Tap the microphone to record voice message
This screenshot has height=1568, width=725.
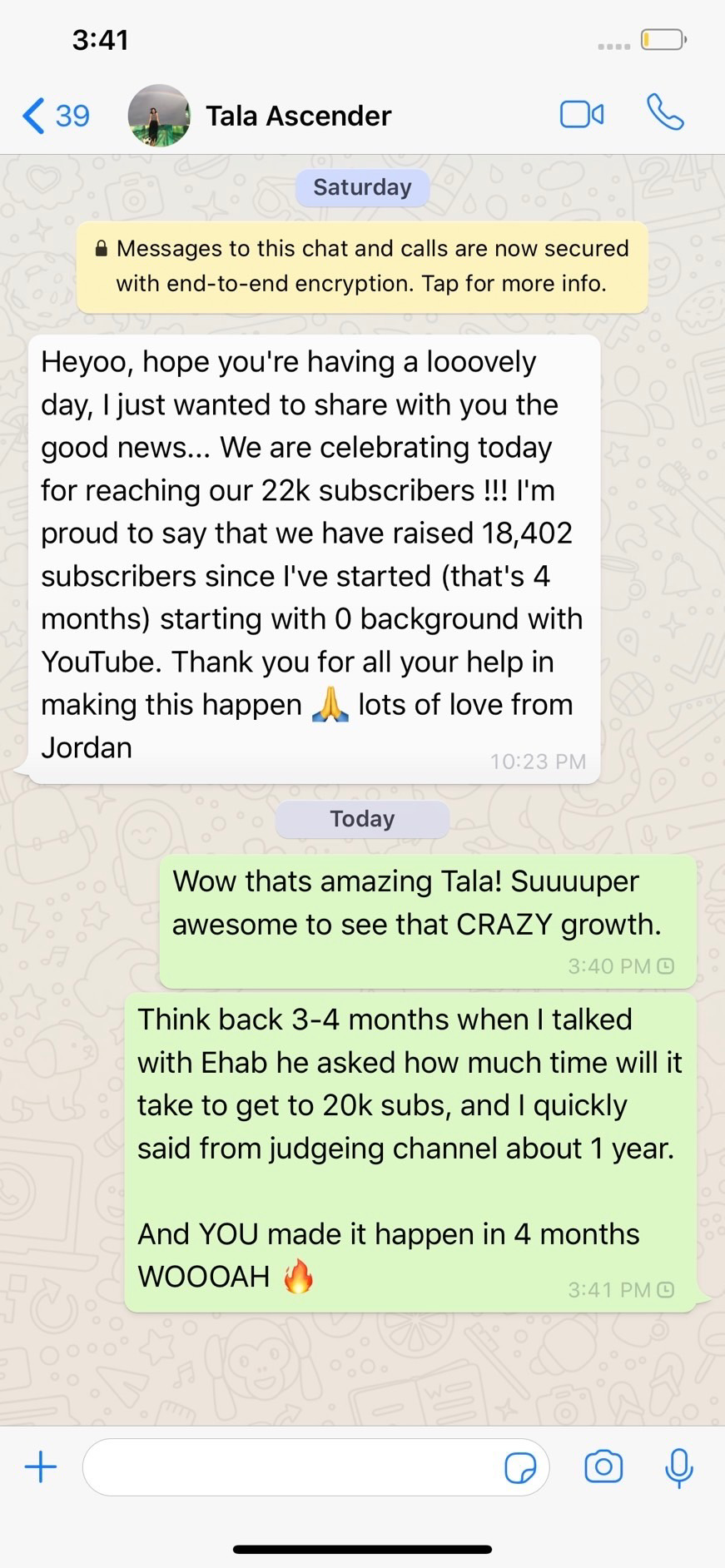pos(679,1467)
